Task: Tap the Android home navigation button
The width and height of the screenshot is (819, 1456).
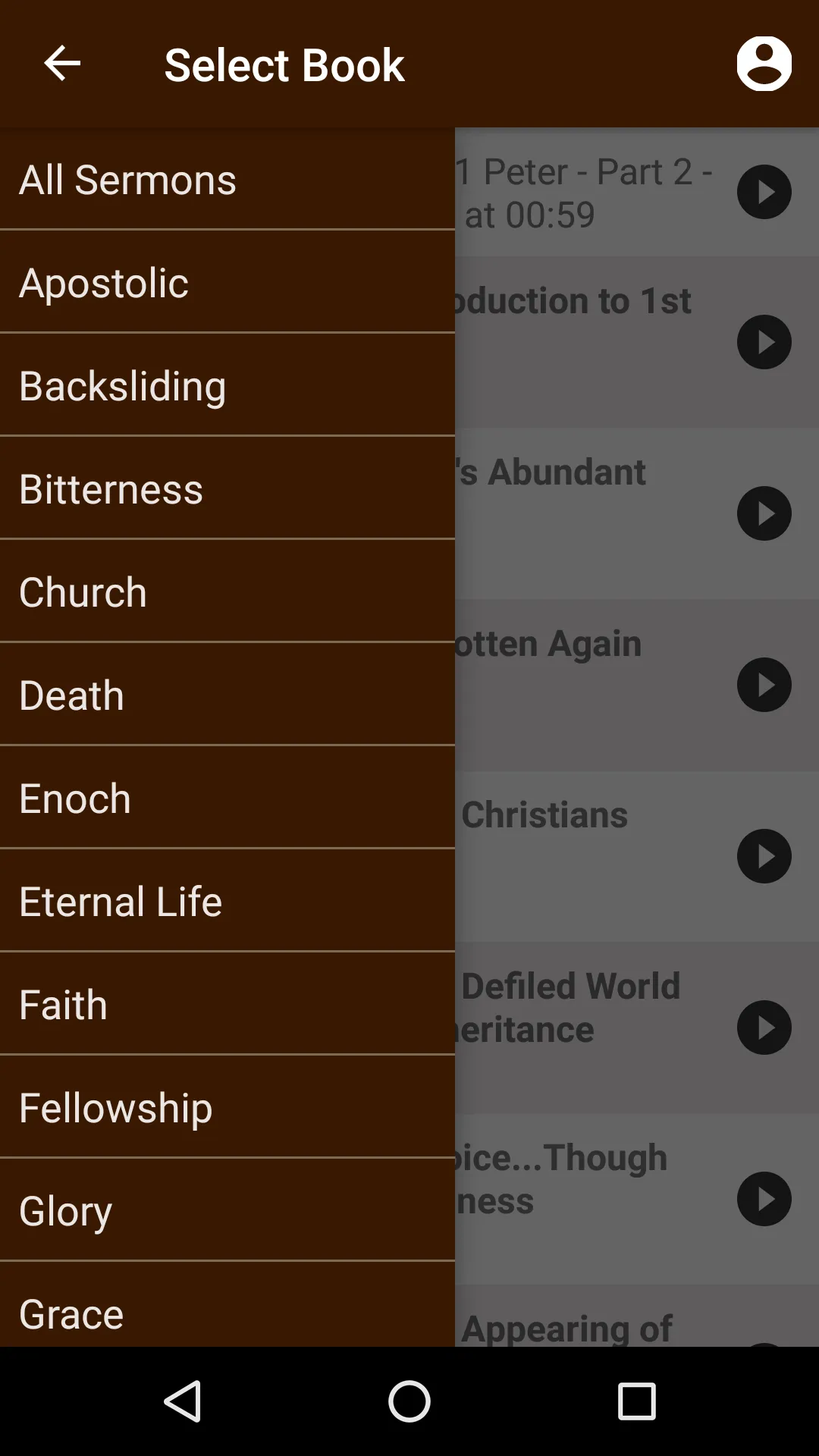Action: 409,1401
